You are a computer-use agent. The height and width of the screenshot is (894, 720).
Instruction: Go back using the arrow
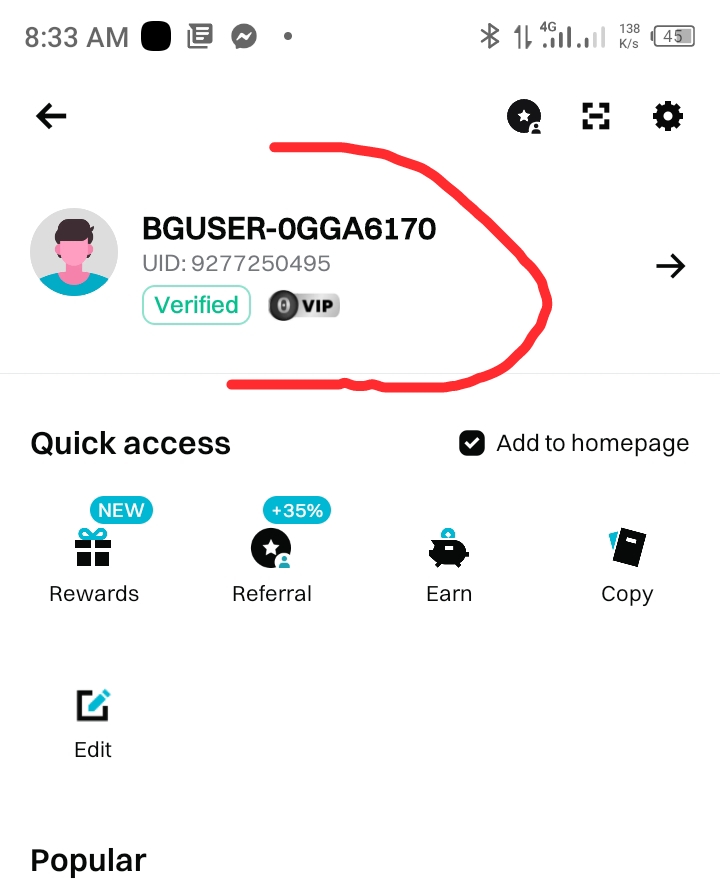pos(51,117)
